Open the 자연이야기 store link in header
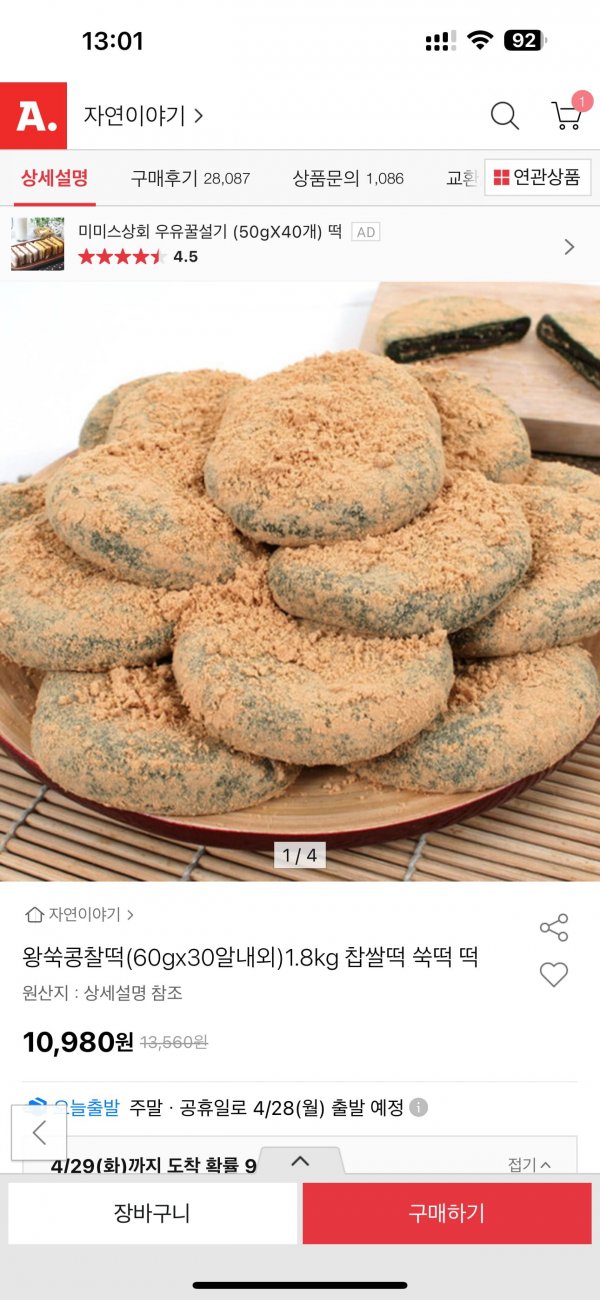This screenshot has height=1300, width=600. point(143,116)
